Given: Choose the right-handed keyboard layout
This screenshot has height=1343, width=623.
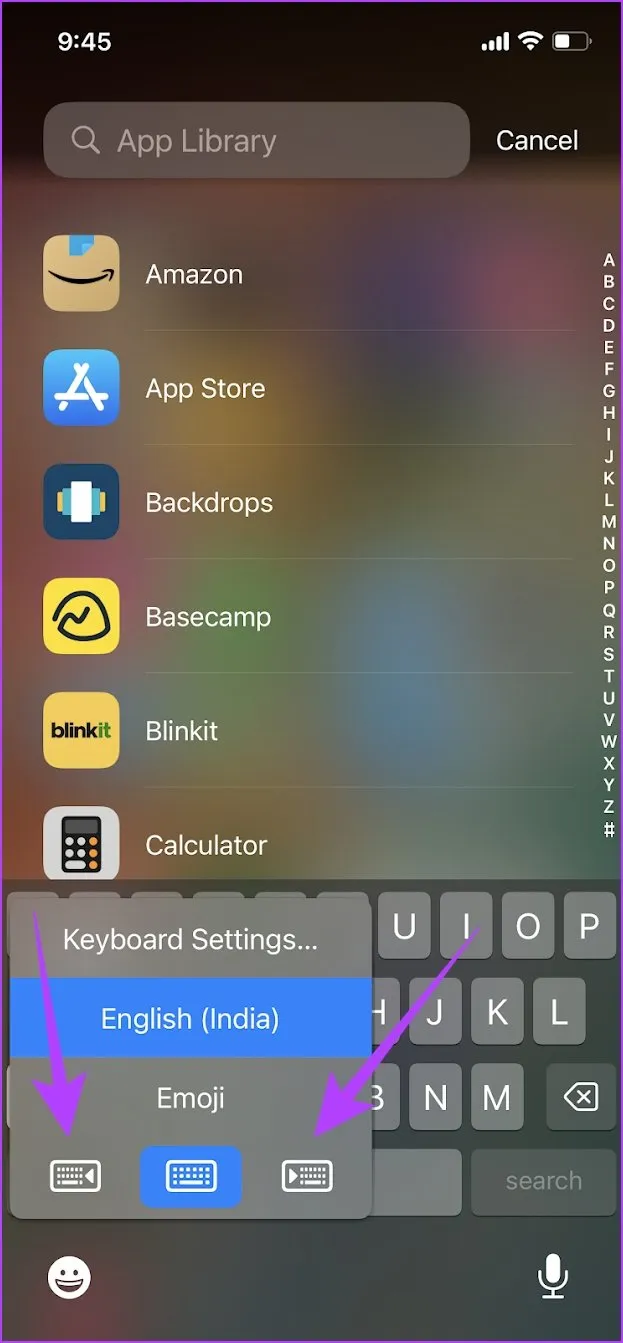Looking at the screenshot, I should (x=307, y=1176).
